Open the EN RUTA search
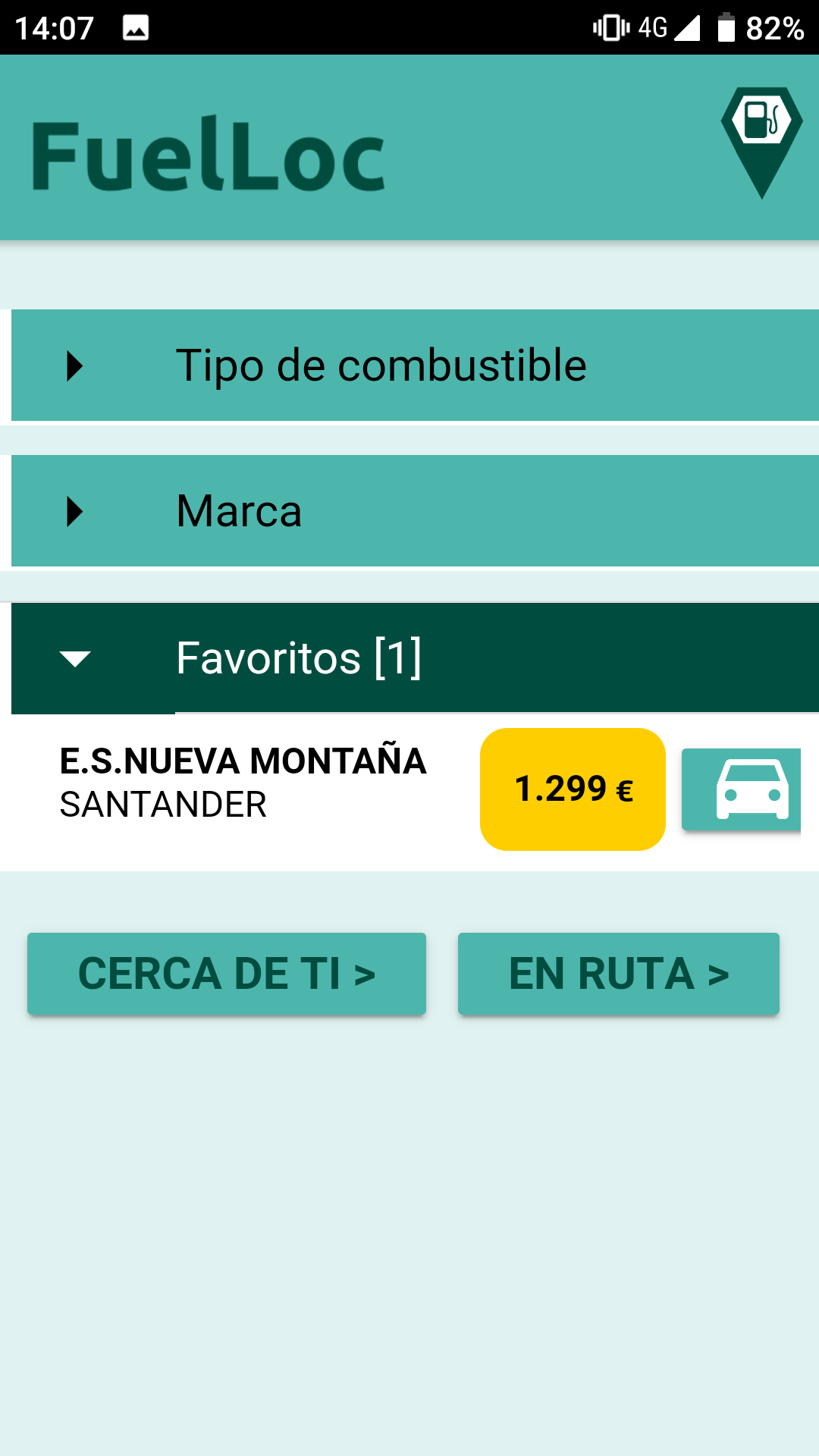This screenshot has height=1456, width=819. pyautogui.click(x=618, y=974)
